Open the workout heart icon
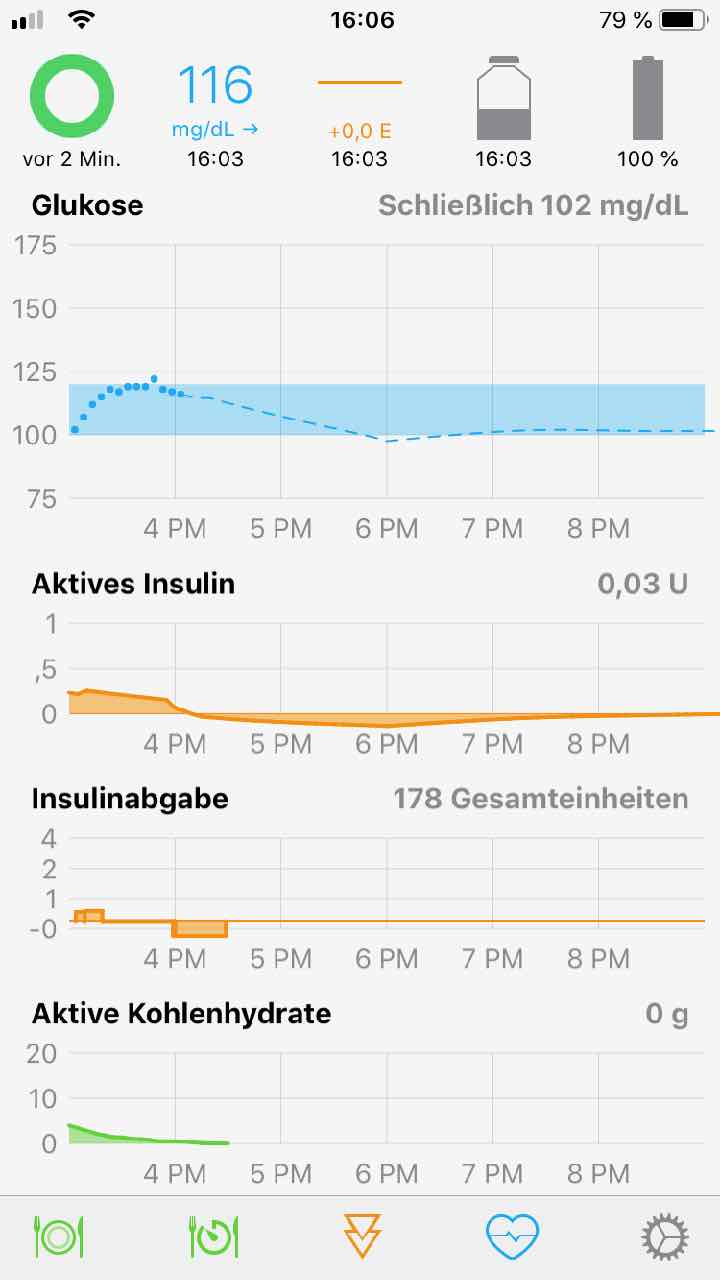This screenshot has width=720, height=1280. tap(512, 1237)
